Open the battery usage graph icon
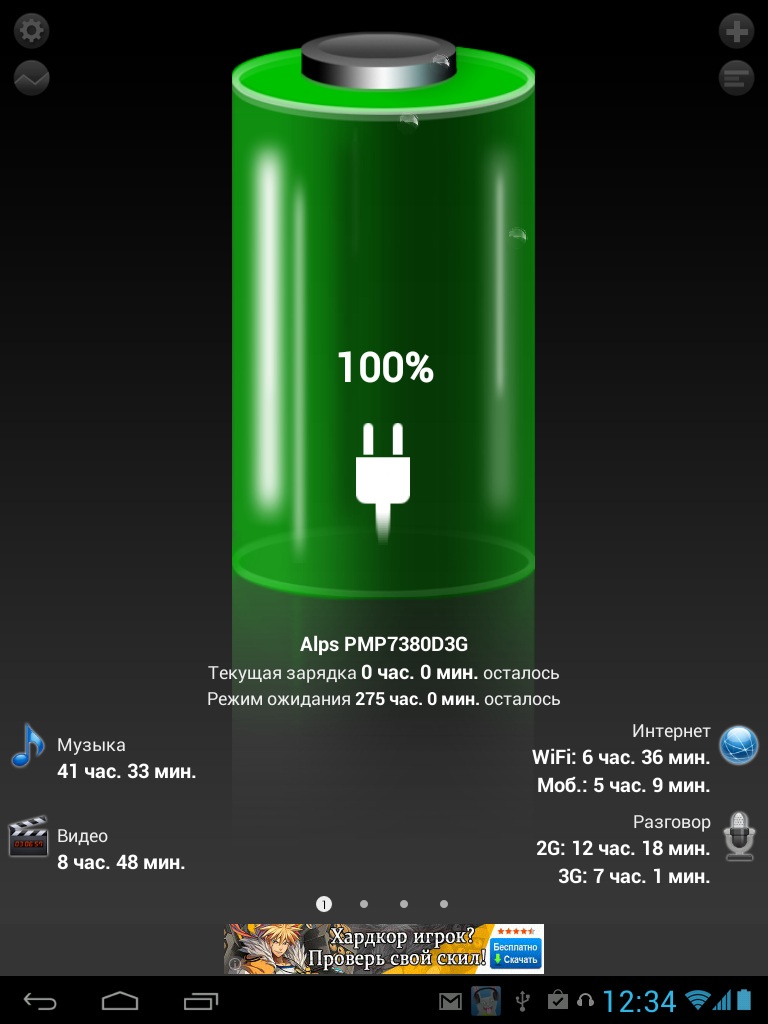This screenshot has width=768, height=1024. (32, 77)
